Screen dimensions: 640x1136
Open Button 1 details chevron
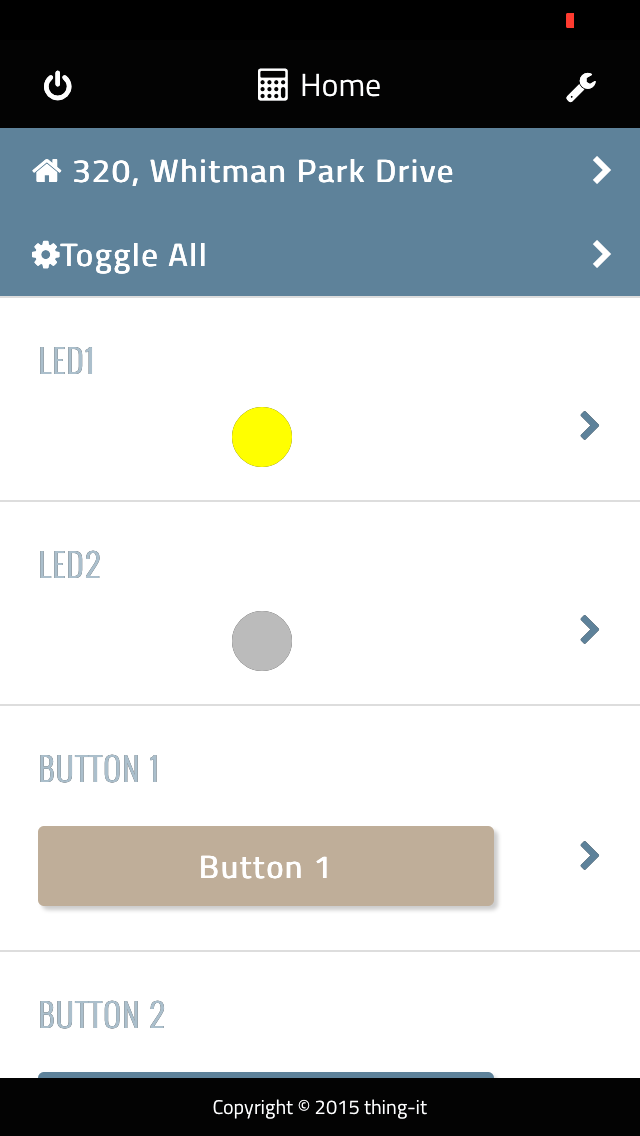pyautogui.click(x=589, y=855)
